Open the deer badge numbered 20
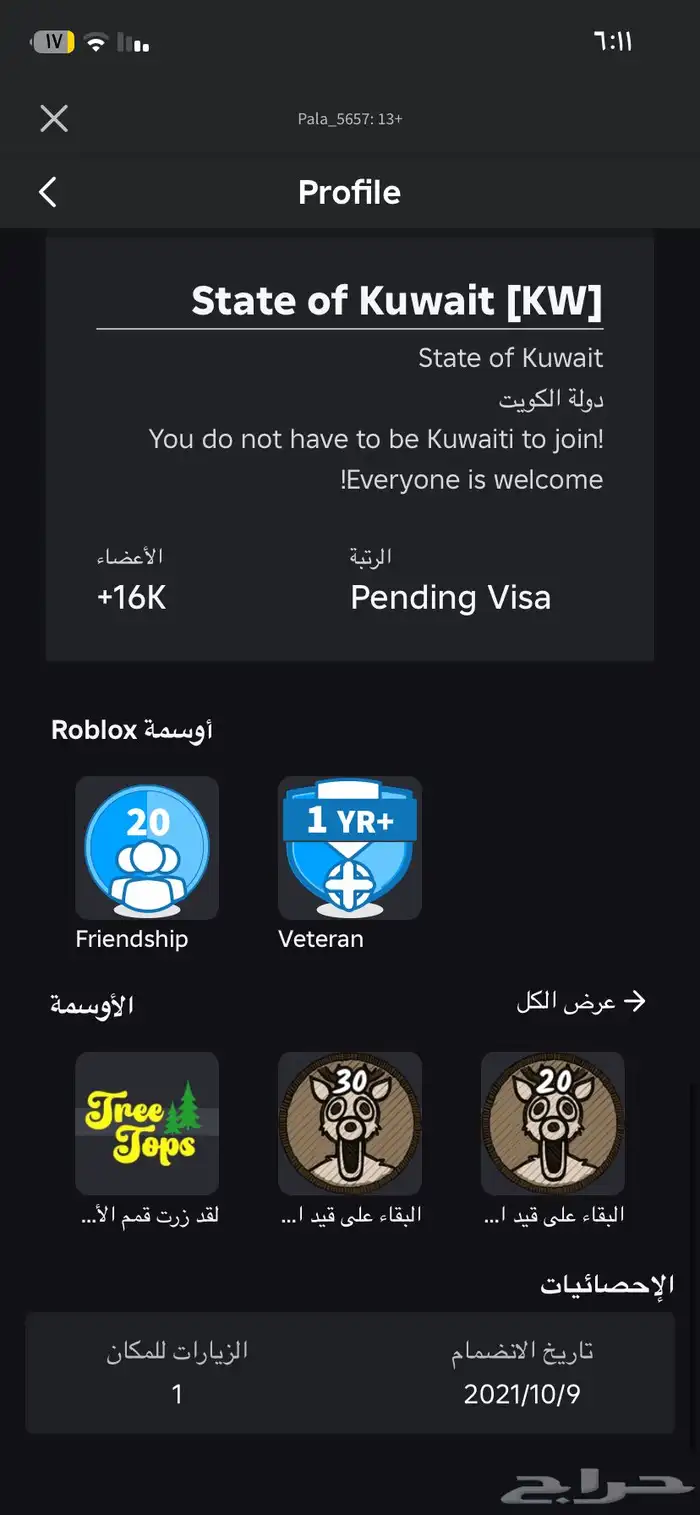Screen dimensions: 700x1515 point(552,1123)
